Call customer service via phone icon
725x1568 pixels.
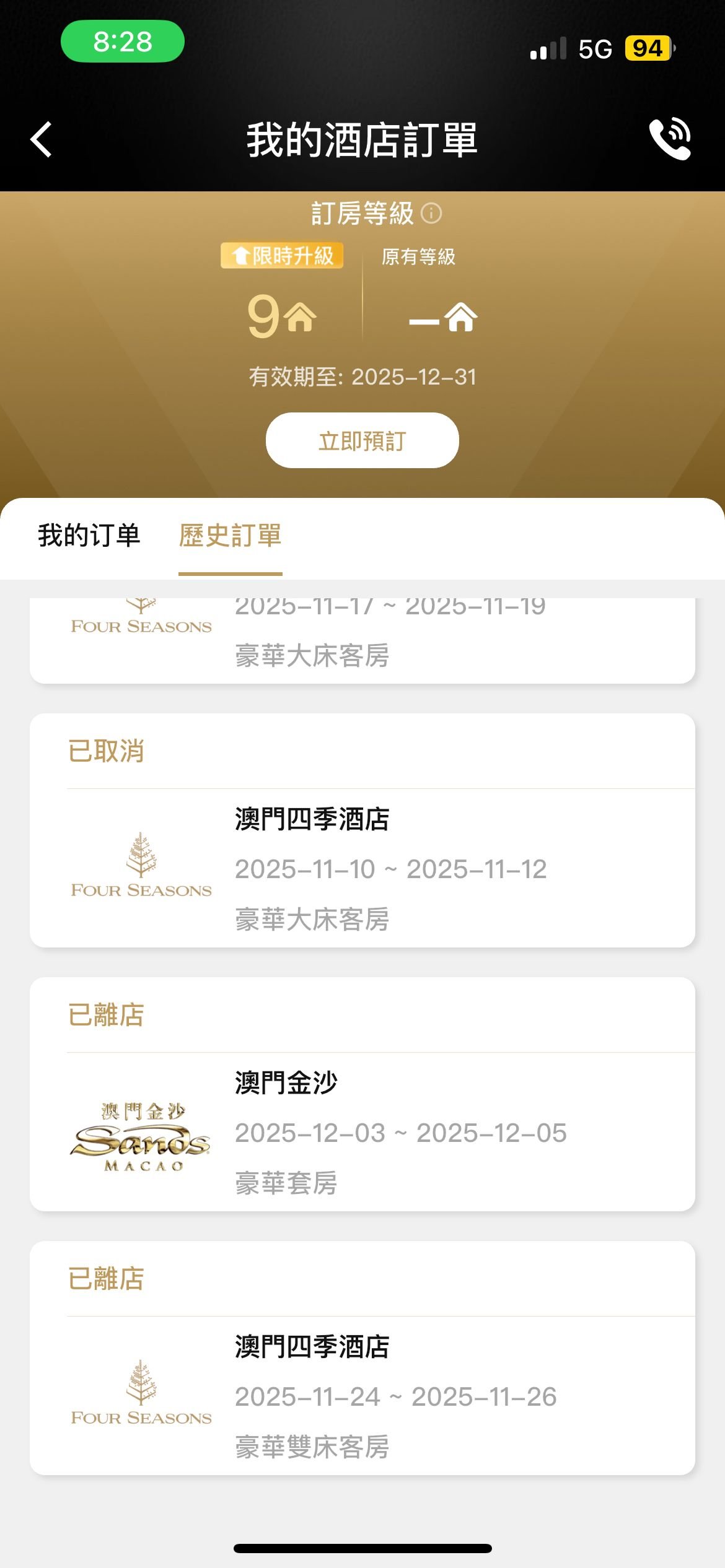(670, 139)
